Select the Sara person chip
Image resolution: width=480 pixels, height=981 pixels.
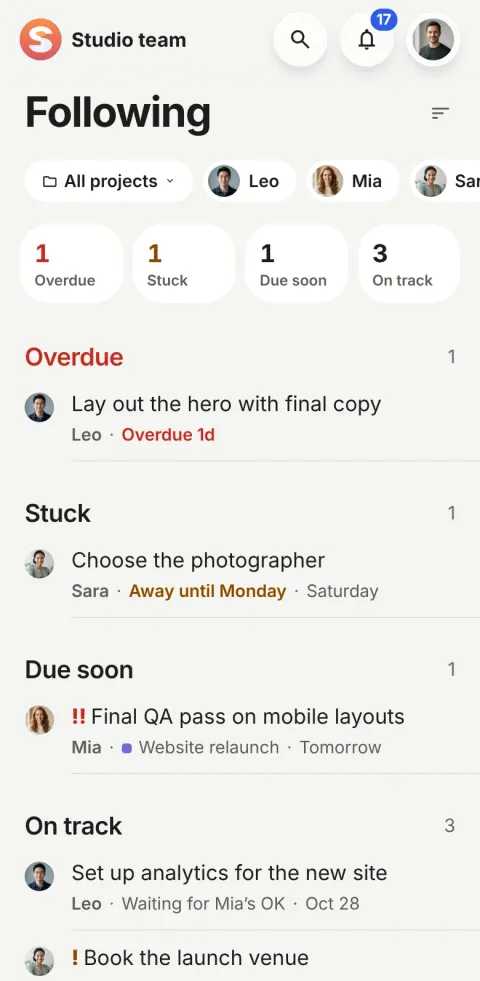point(445,181)
